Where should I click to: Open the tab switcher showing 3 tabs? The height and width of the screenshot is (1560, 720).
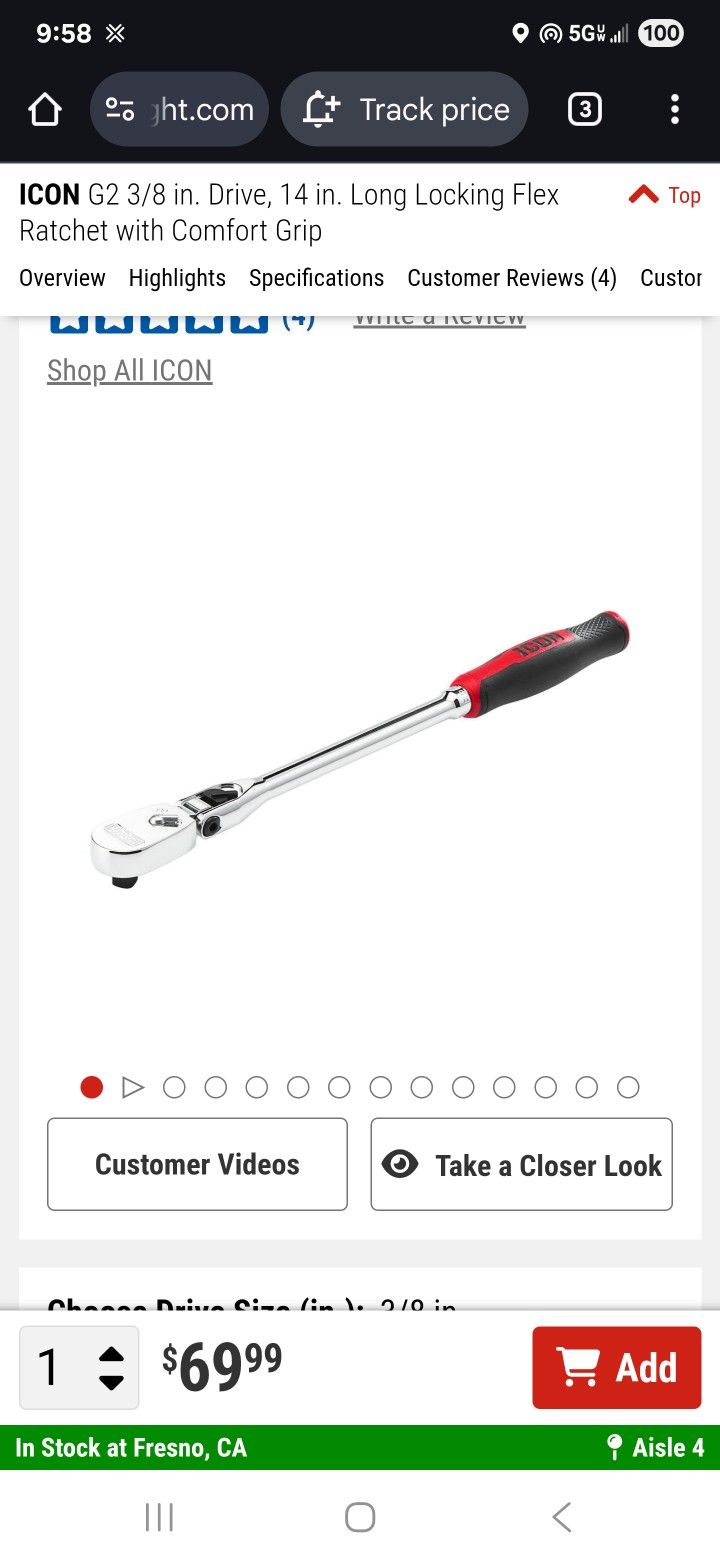(585, 109)
